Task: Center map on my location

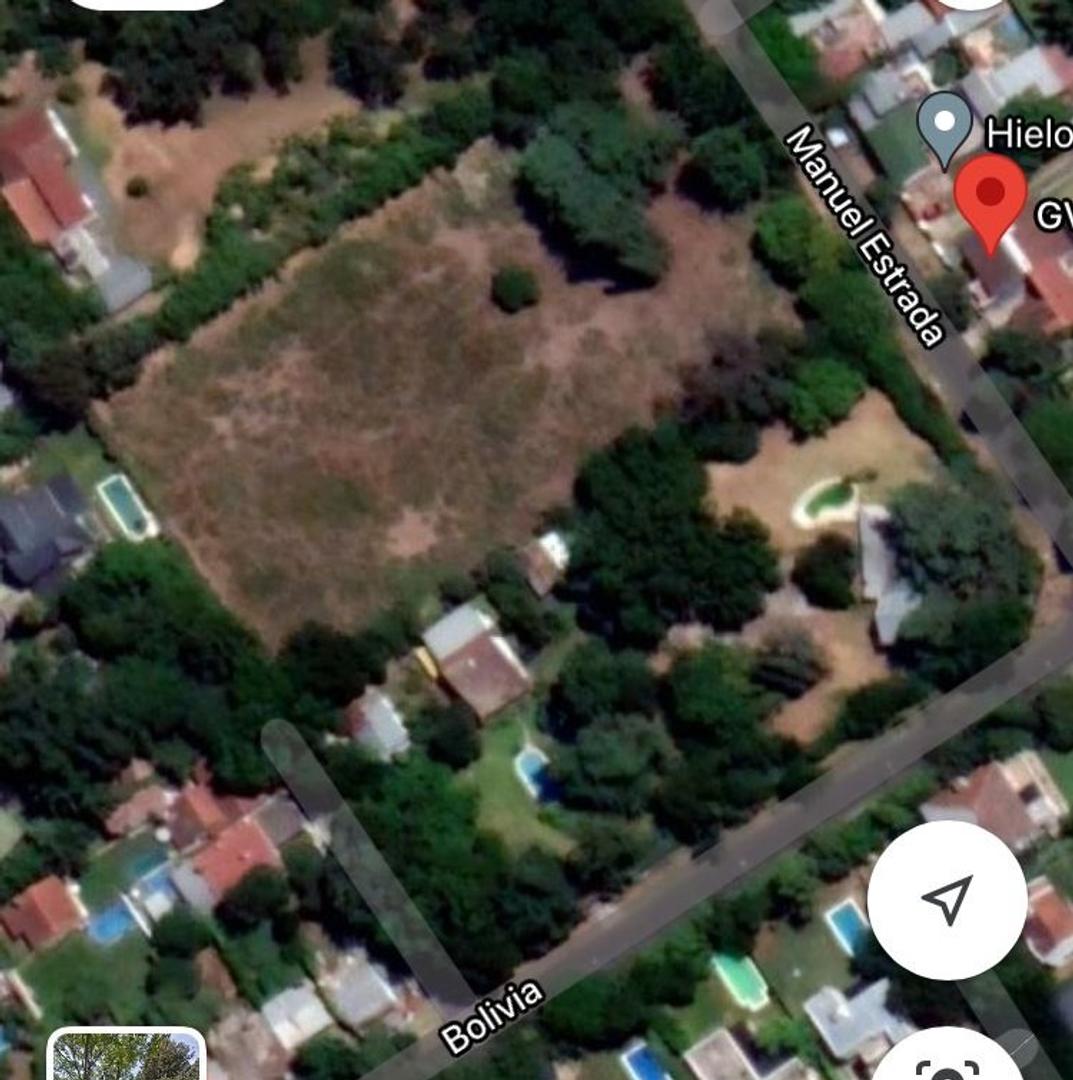Action: (x=946, y=900)
